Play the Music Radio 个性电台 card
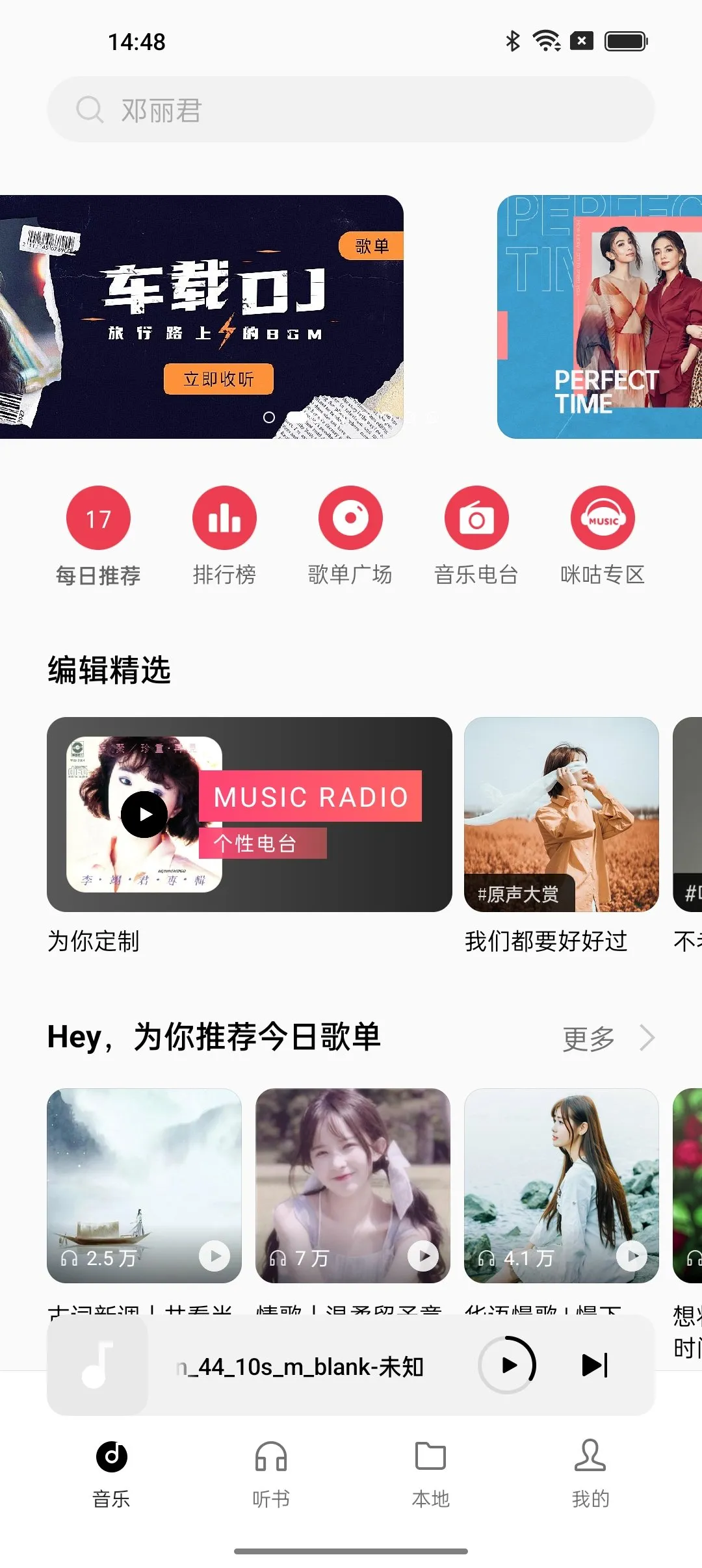The width and height of the screenshot is (702, 1568). [144, 815]
